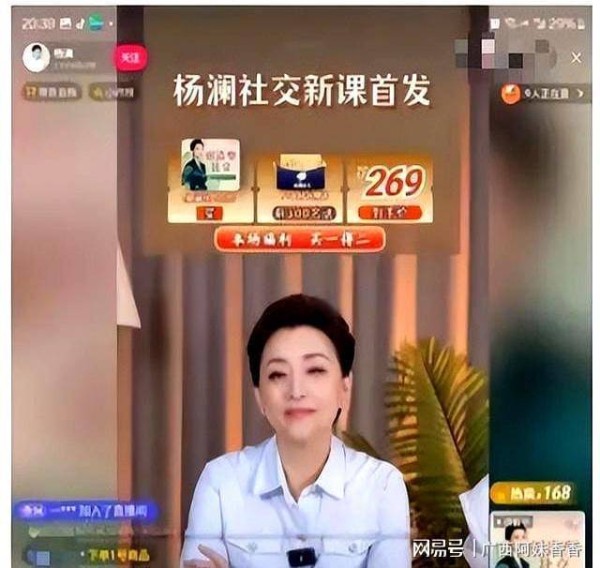Screen dimensions: 600x568
Task: Open the second chip under the host name
Action: pyautogui.click(x=117, y=92)
